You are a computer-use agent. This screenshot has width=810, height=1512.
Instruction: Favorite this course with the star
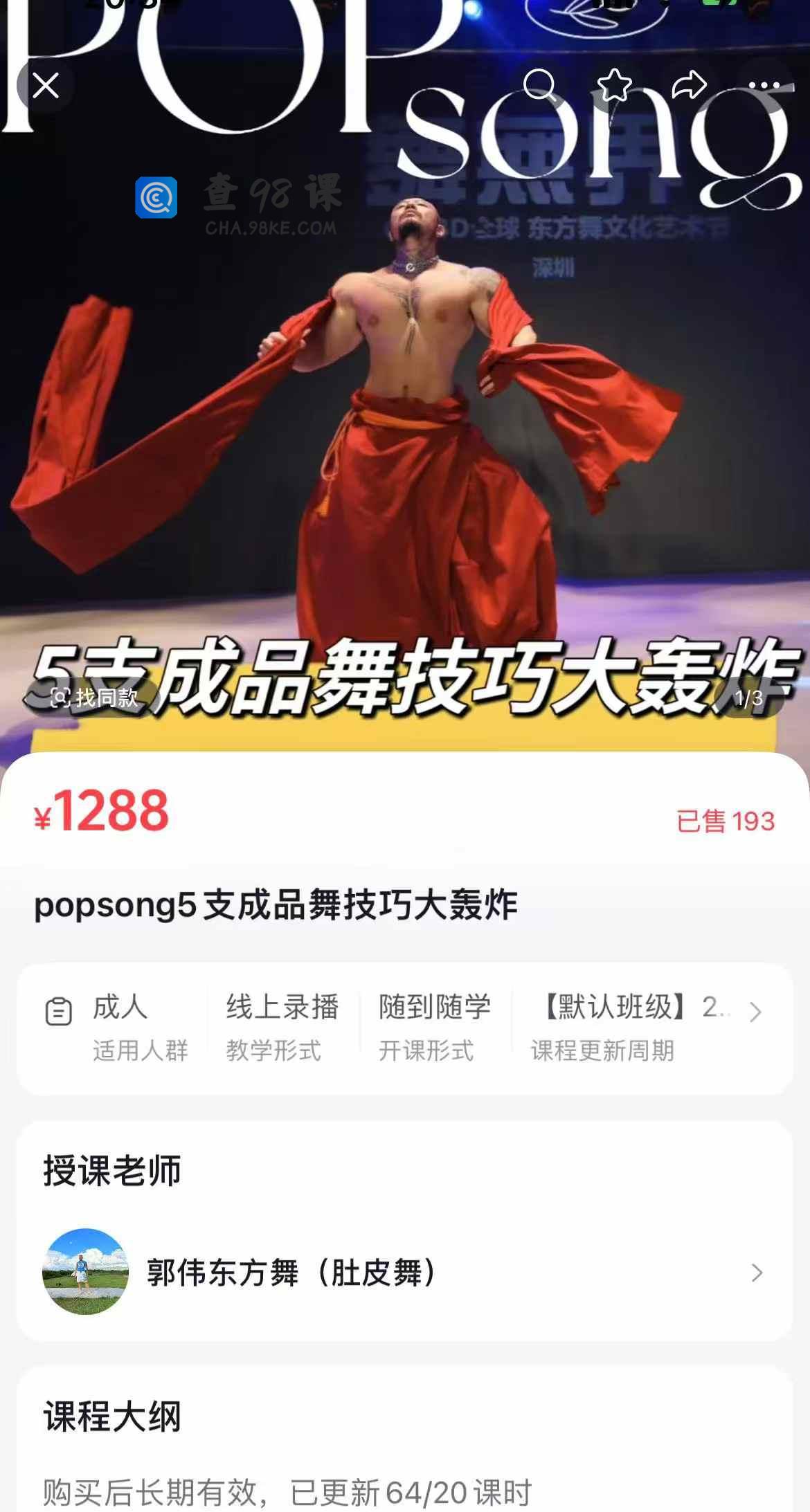click(614, 85)
